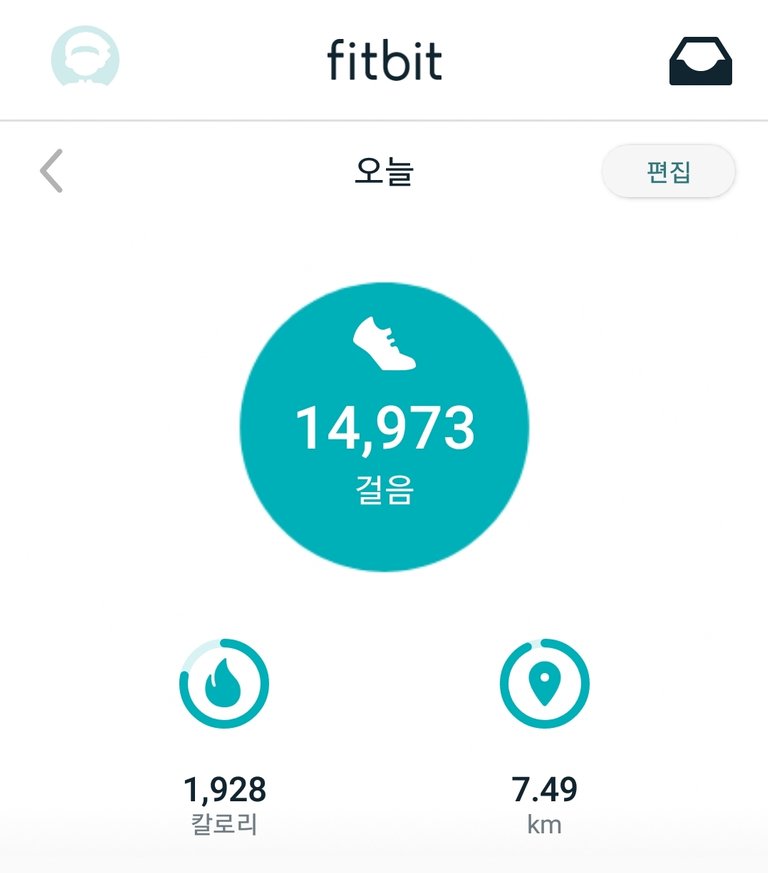Go to the previous day arrow
Screen dimensions: 768x873
(52, 171)
